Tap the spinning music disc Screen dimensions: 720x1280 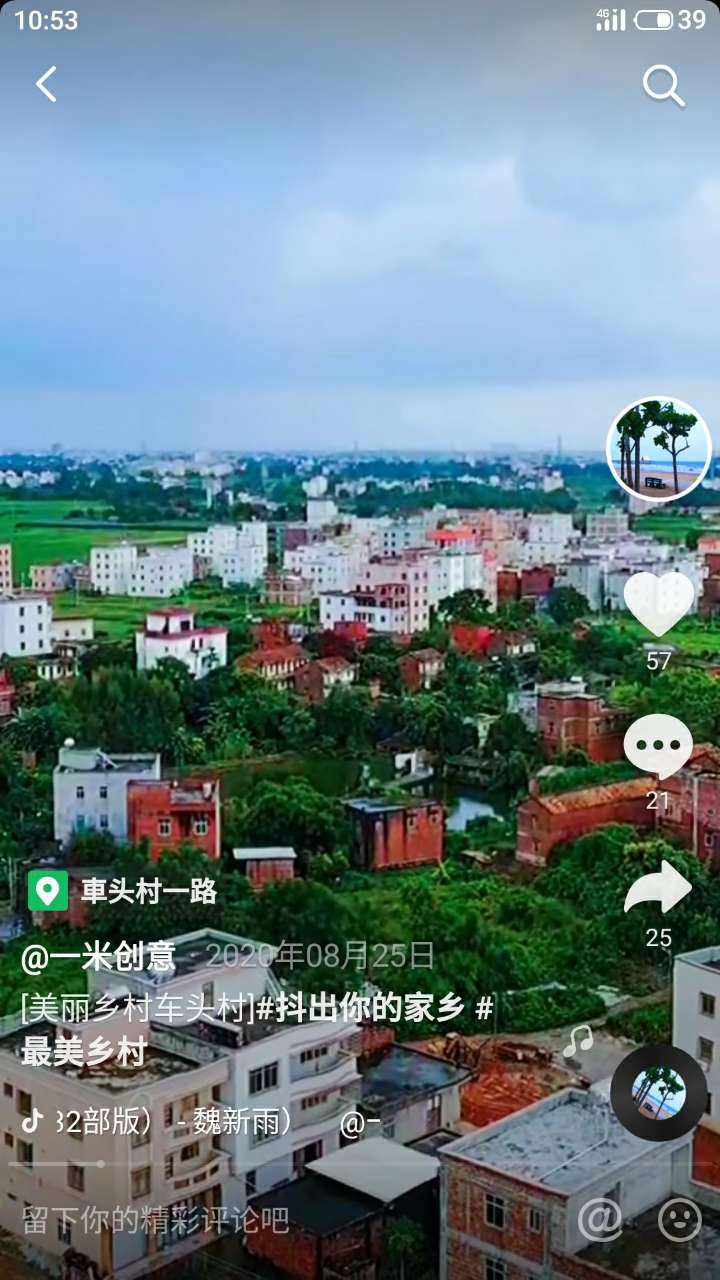658,1093
